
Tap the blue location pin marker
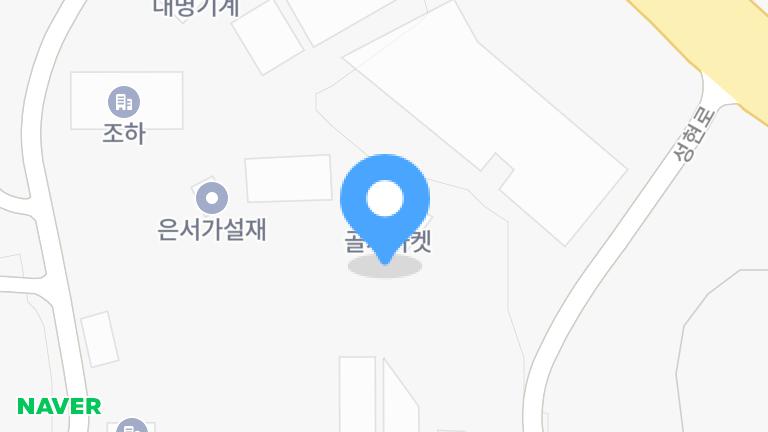384,203
